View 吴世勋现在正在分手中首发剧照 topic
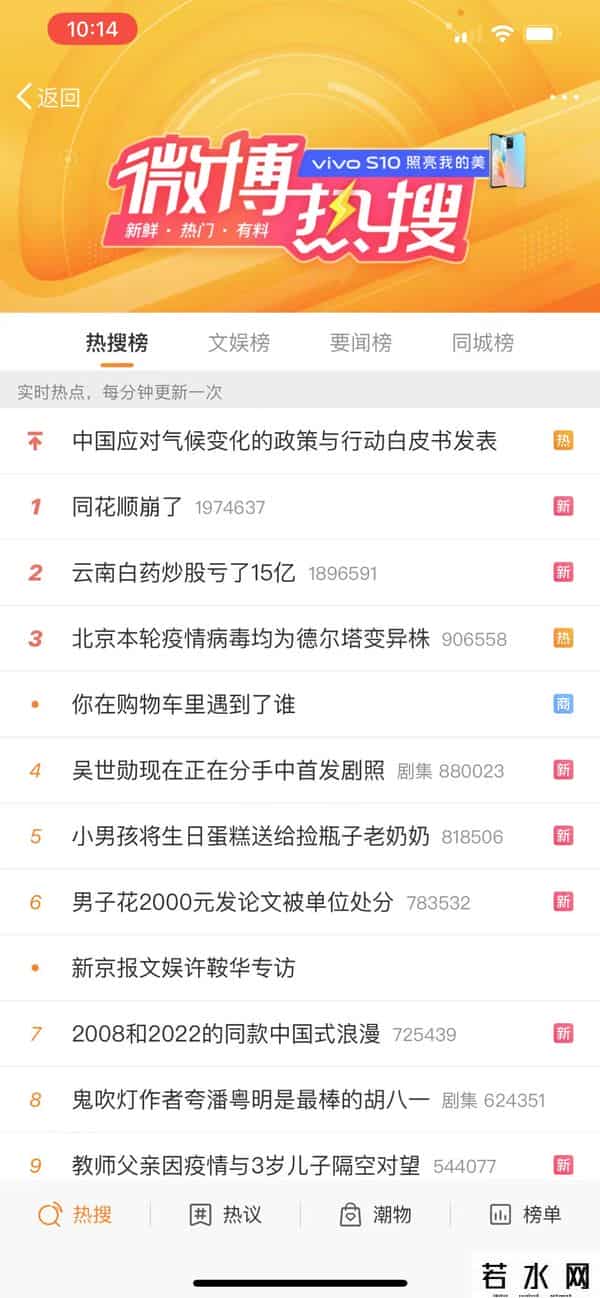 [x=228, y=771]
